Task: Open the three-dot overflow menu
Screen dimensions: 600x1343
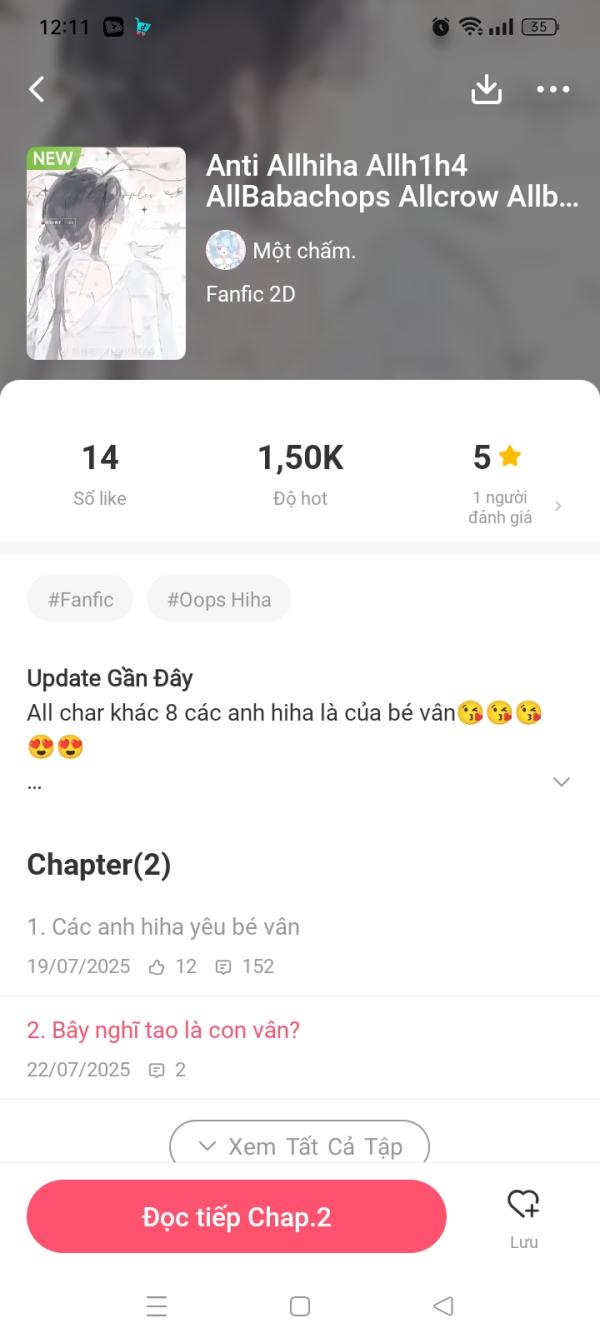Action: [x=553, y=89]
